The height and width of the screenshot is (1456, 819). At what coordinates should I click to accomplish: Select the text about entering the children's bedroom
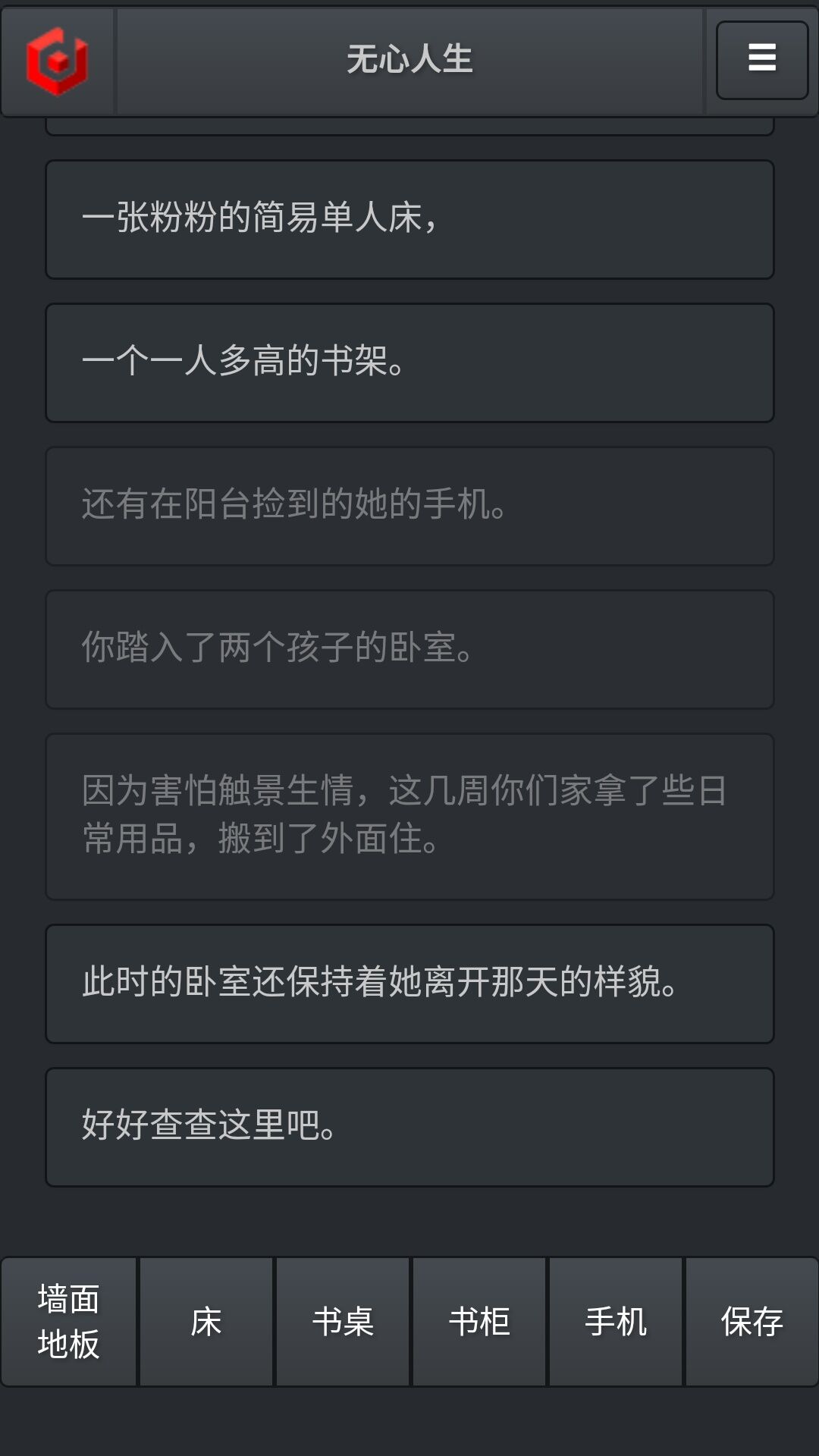(409, 650)
